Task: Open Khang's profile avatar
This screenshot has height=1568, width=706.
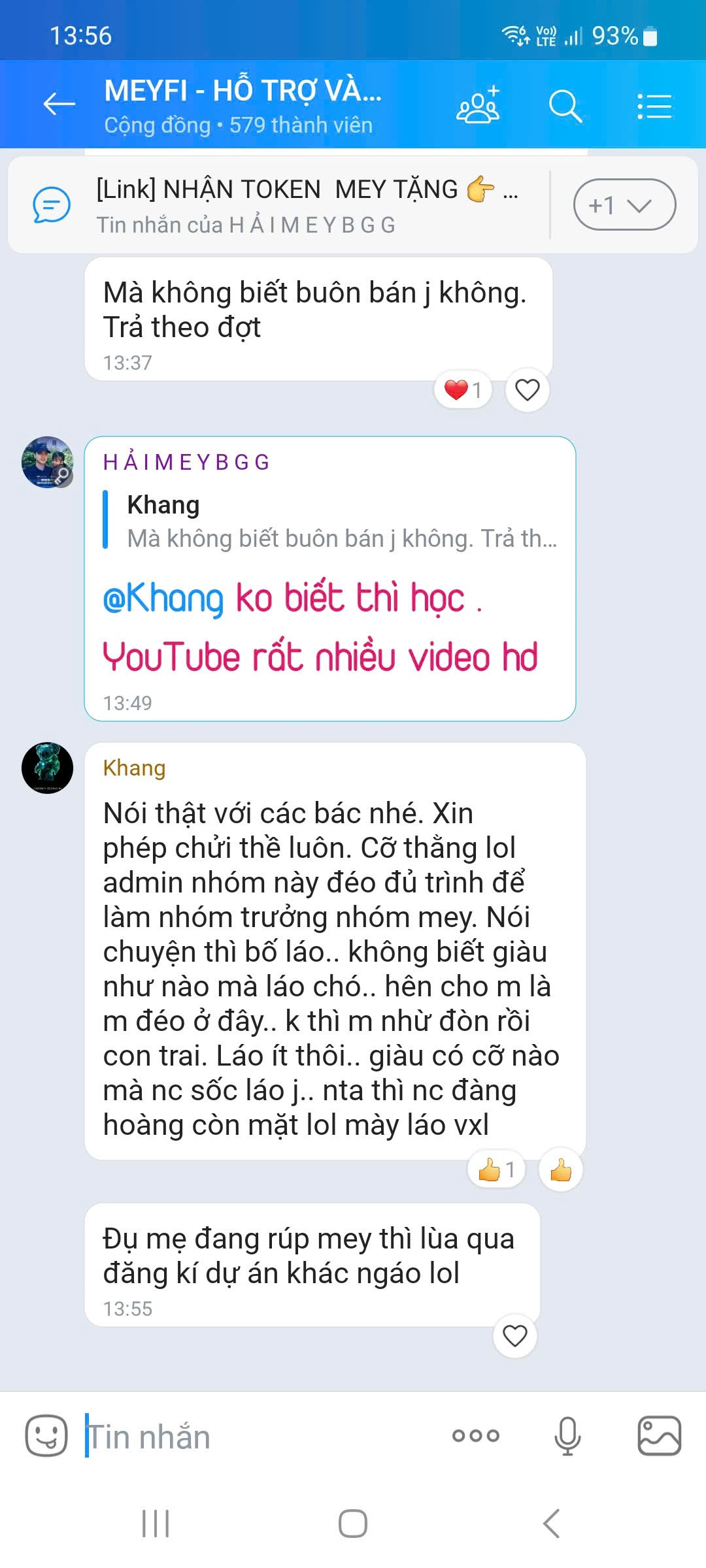Action: coord(47,768)
